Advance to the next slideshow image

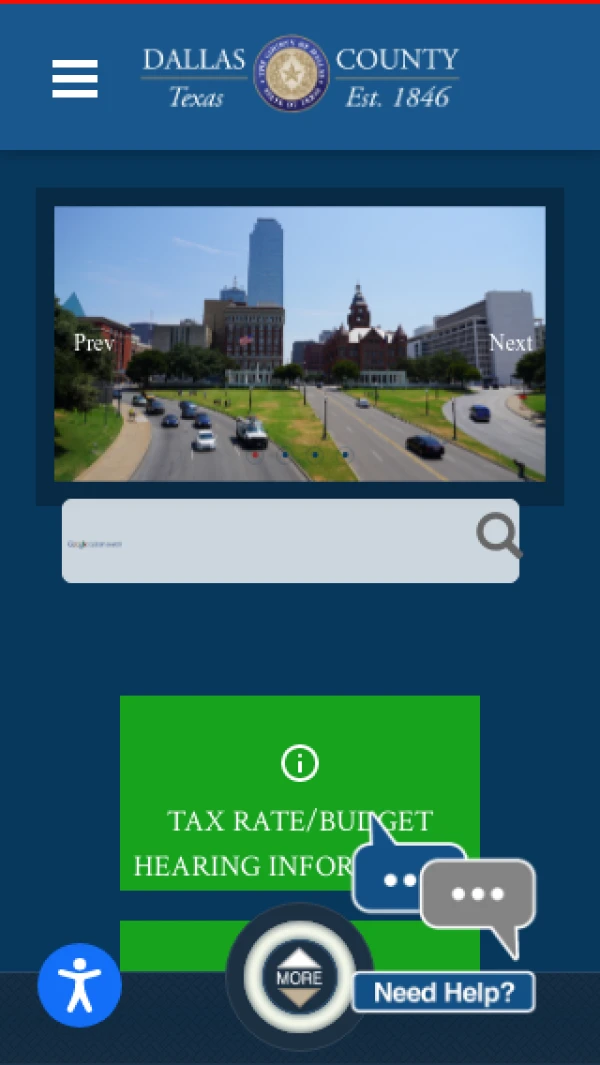coord(510,343)
